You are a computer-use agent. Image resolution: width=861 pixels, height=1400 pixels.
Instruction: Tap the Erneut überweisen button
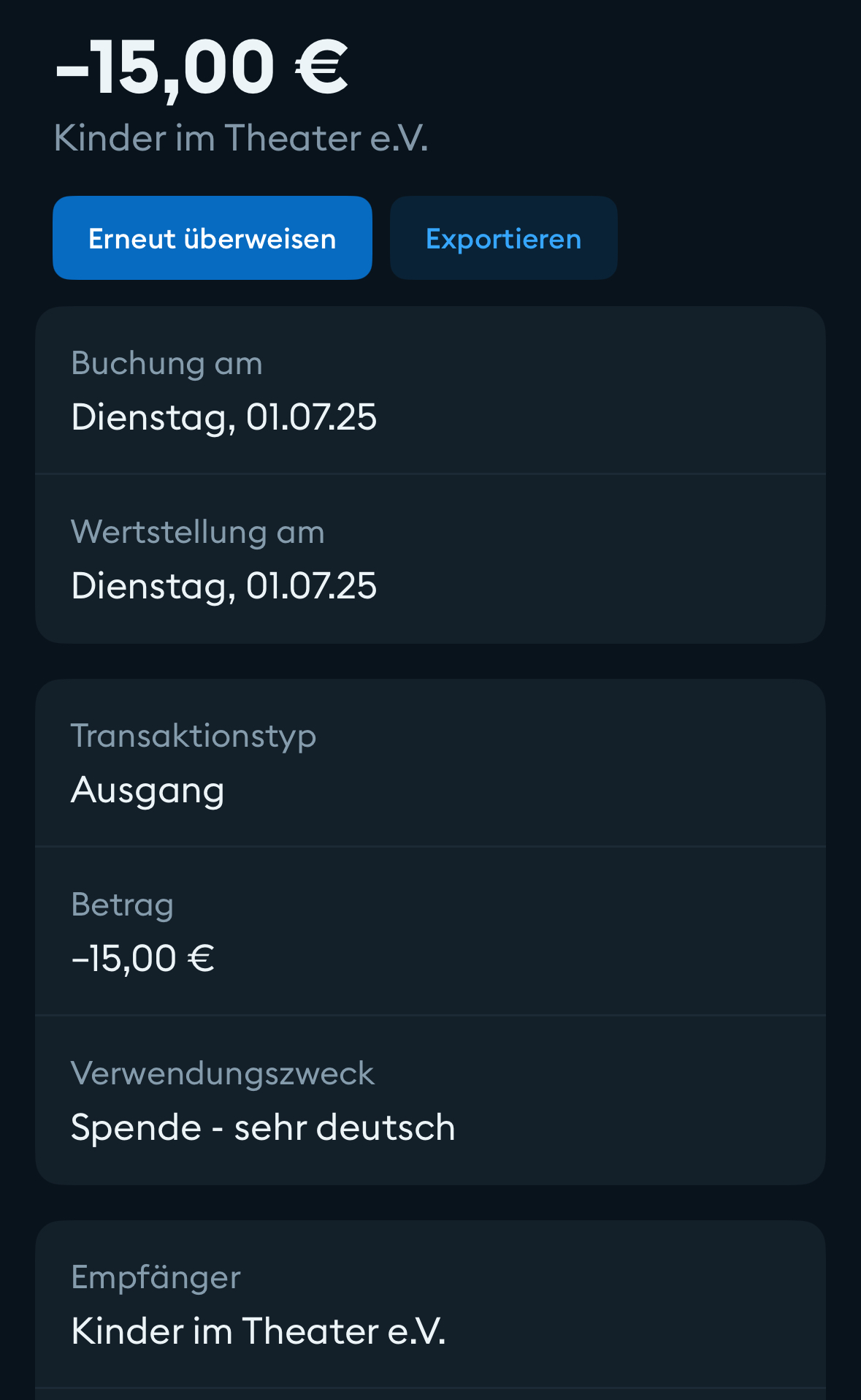coord(213,238)
